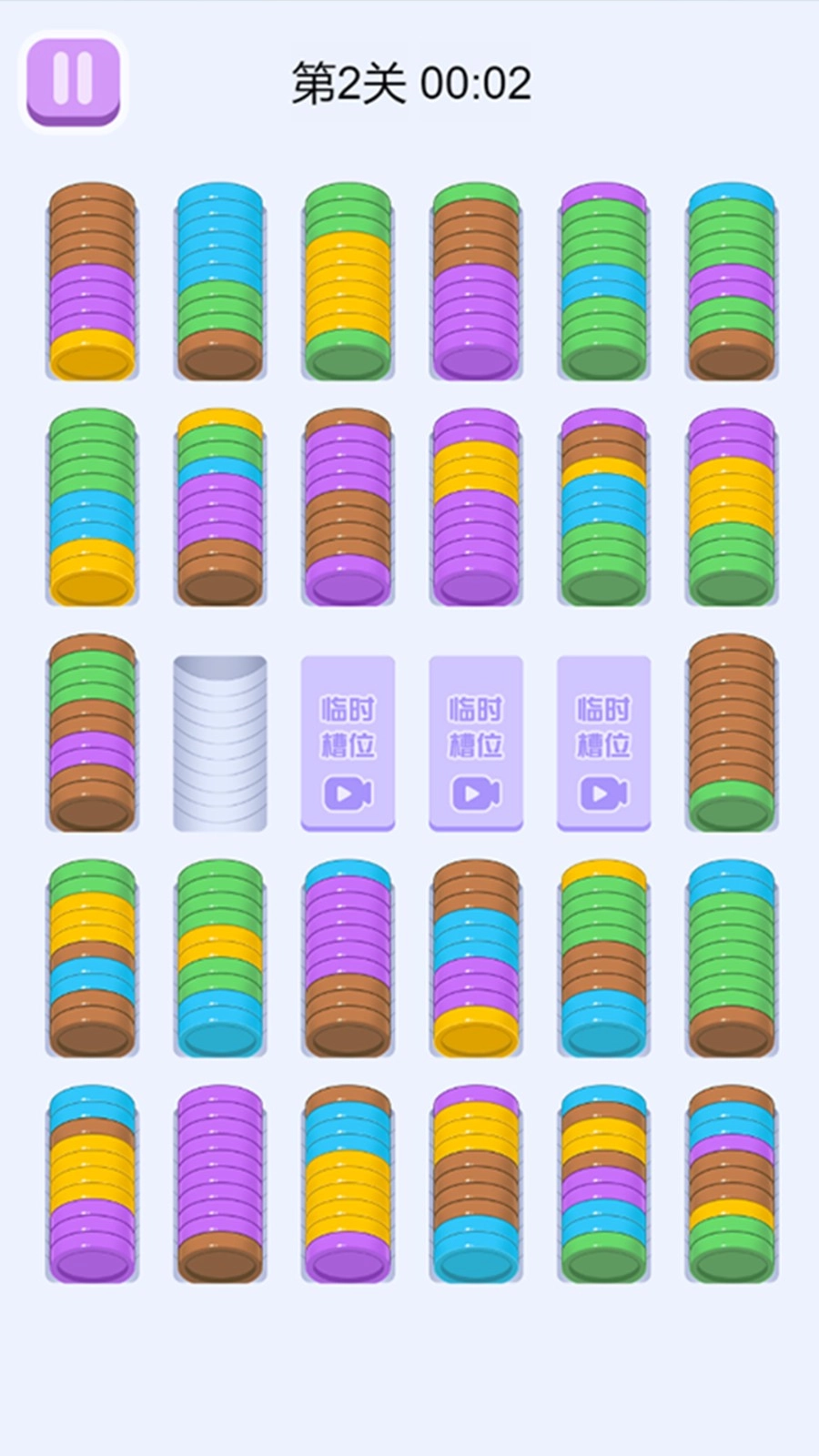Tap the brown stack with green base

732,733
